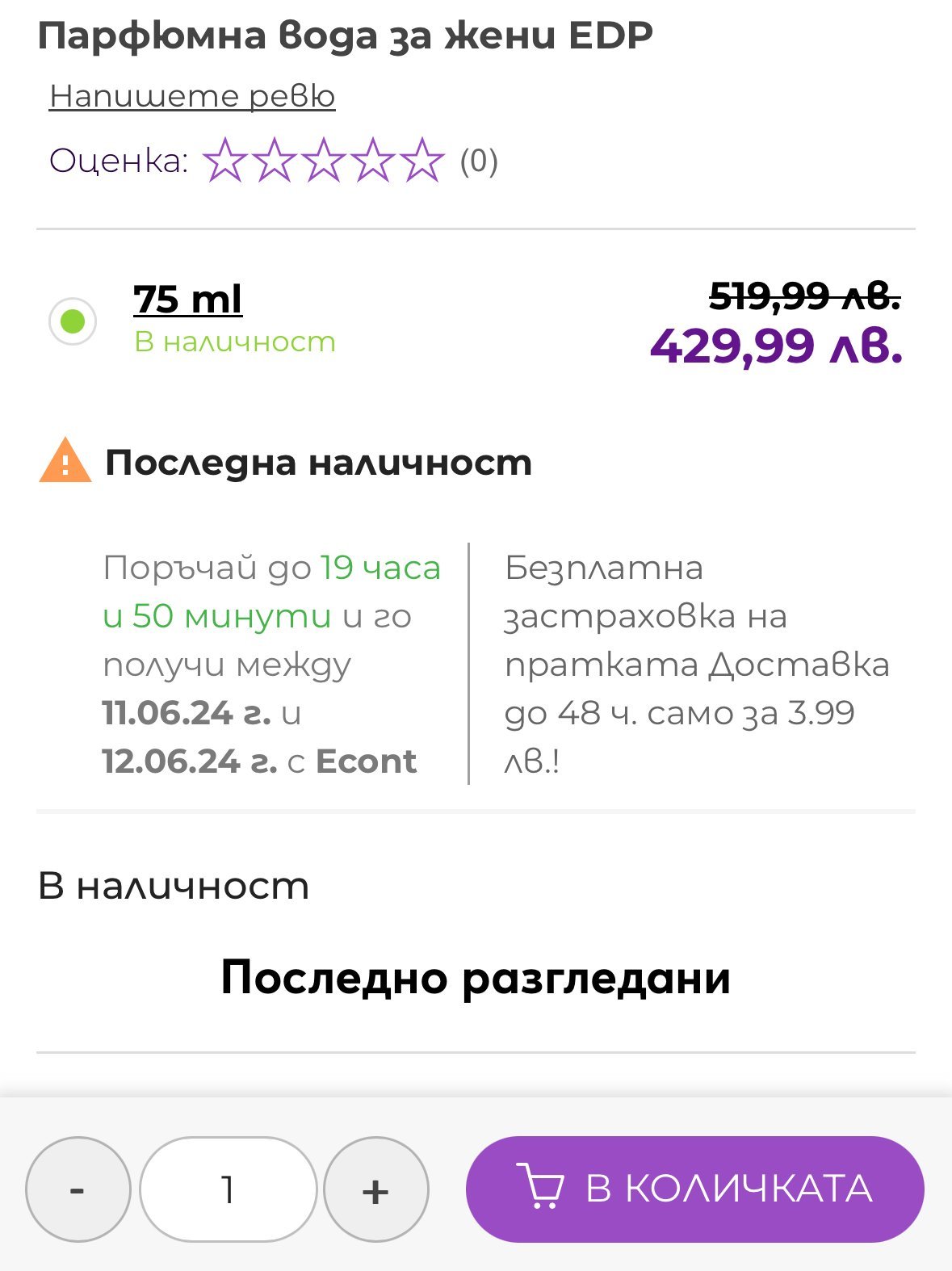Increase quantity with the plus button
The height and width of the screenshot is (1271, 952).
375,1189
